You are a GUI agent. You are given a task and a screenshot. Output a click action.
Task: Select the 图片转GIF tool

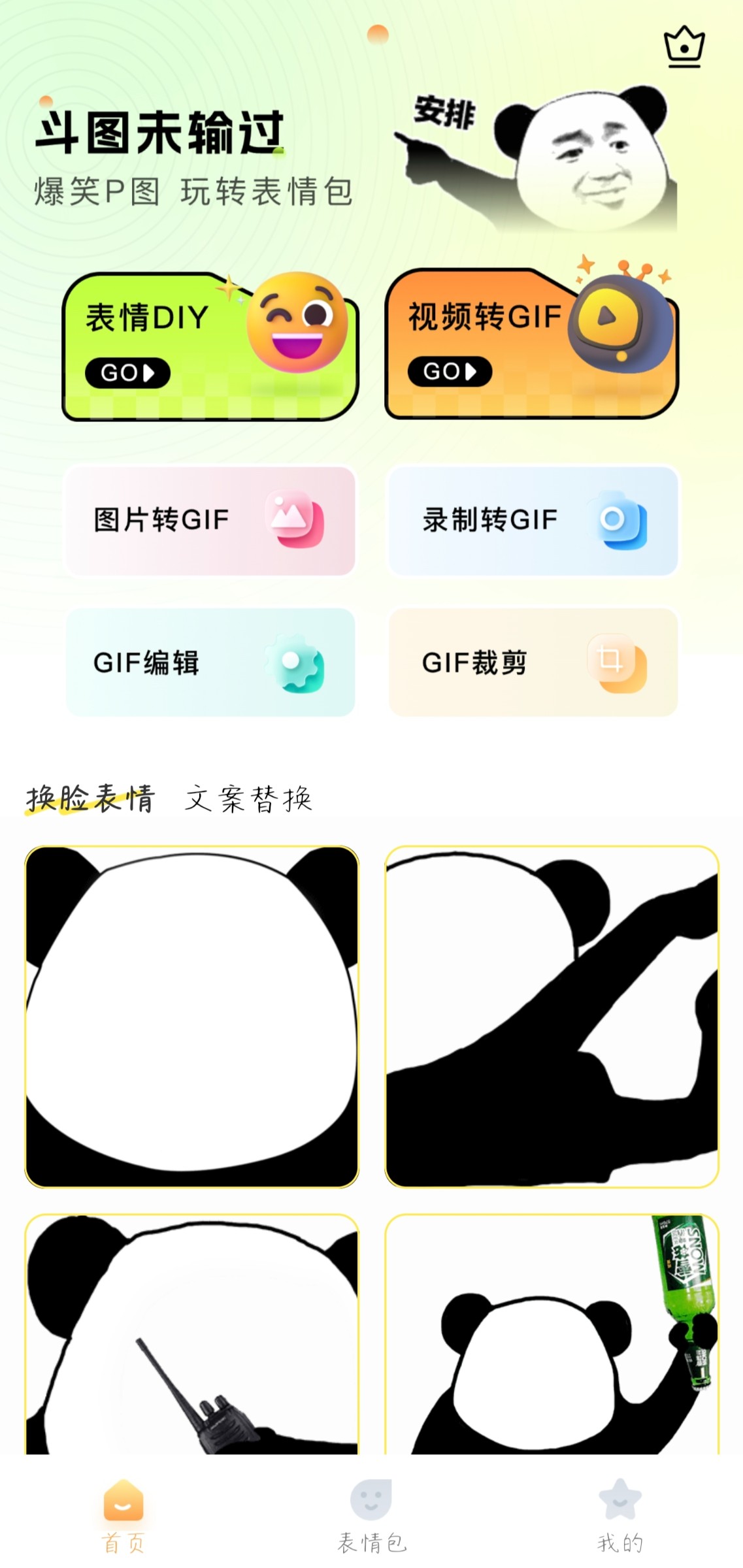[x=210, y=521]
